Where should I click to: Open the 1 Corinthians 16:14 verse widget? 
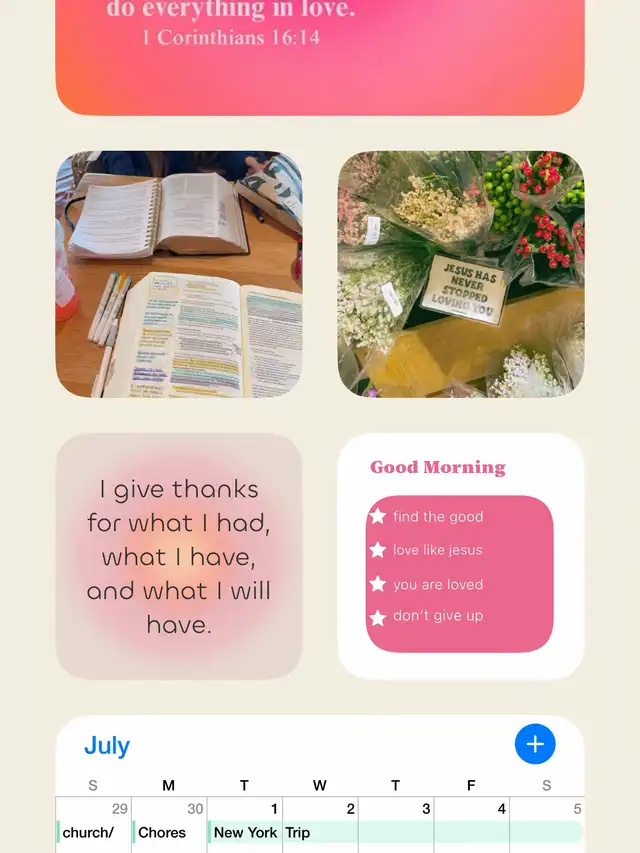[x=319, y=50]
